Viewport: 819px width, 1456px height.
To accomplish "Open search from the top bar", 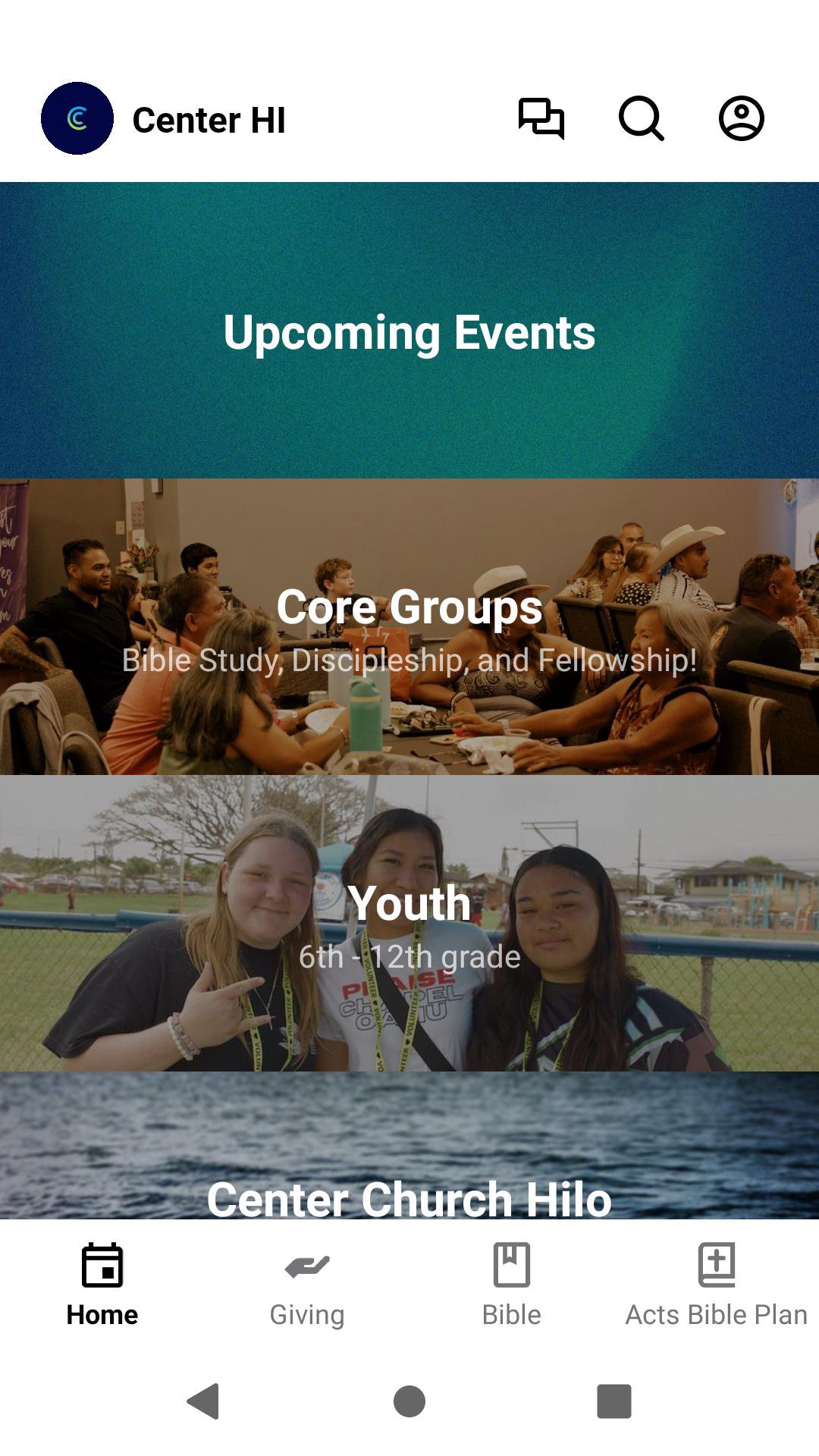I will pos(642,119).
